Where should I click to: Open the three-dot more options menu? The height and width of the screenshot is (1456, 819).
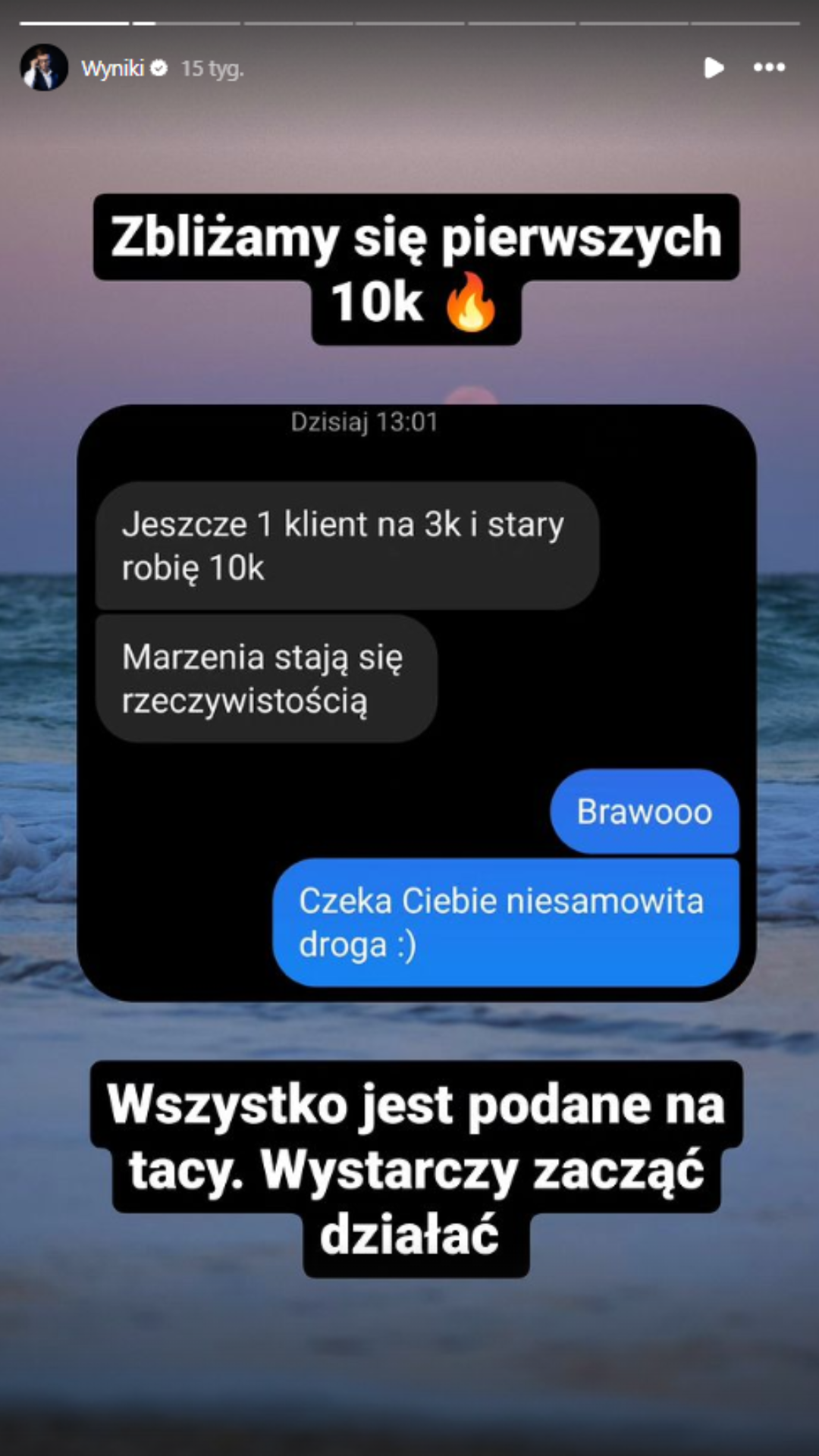(x=769, y=68)
